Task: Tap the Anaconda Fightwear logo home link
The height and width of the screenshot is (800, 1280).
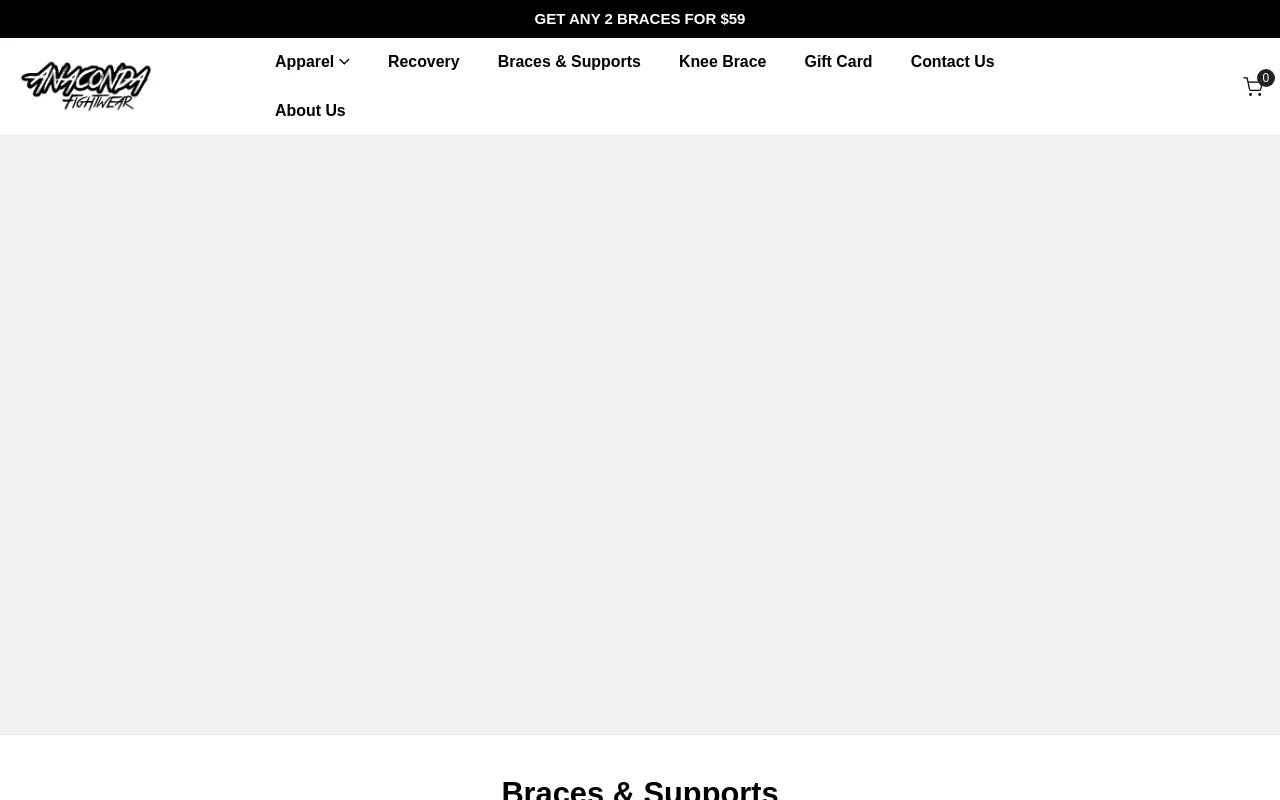Action: [x=86, y=86]
